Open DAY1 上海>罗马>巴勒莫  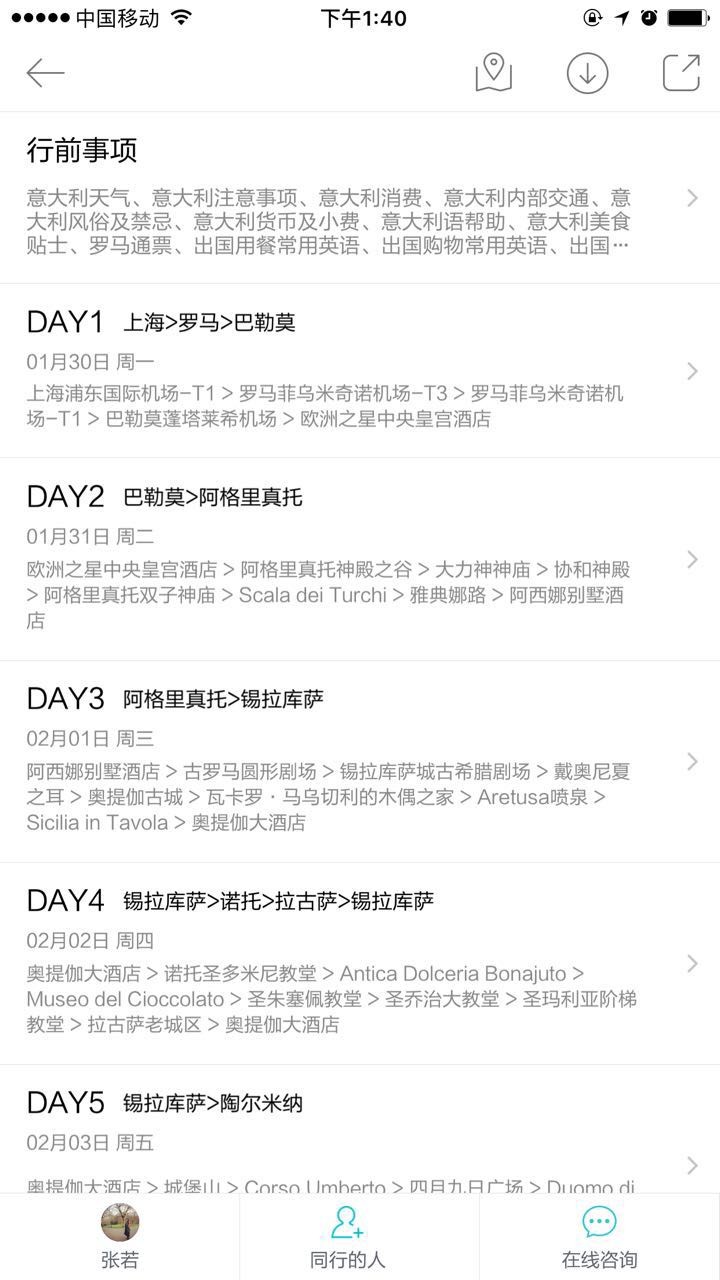(x=360, y=371)
